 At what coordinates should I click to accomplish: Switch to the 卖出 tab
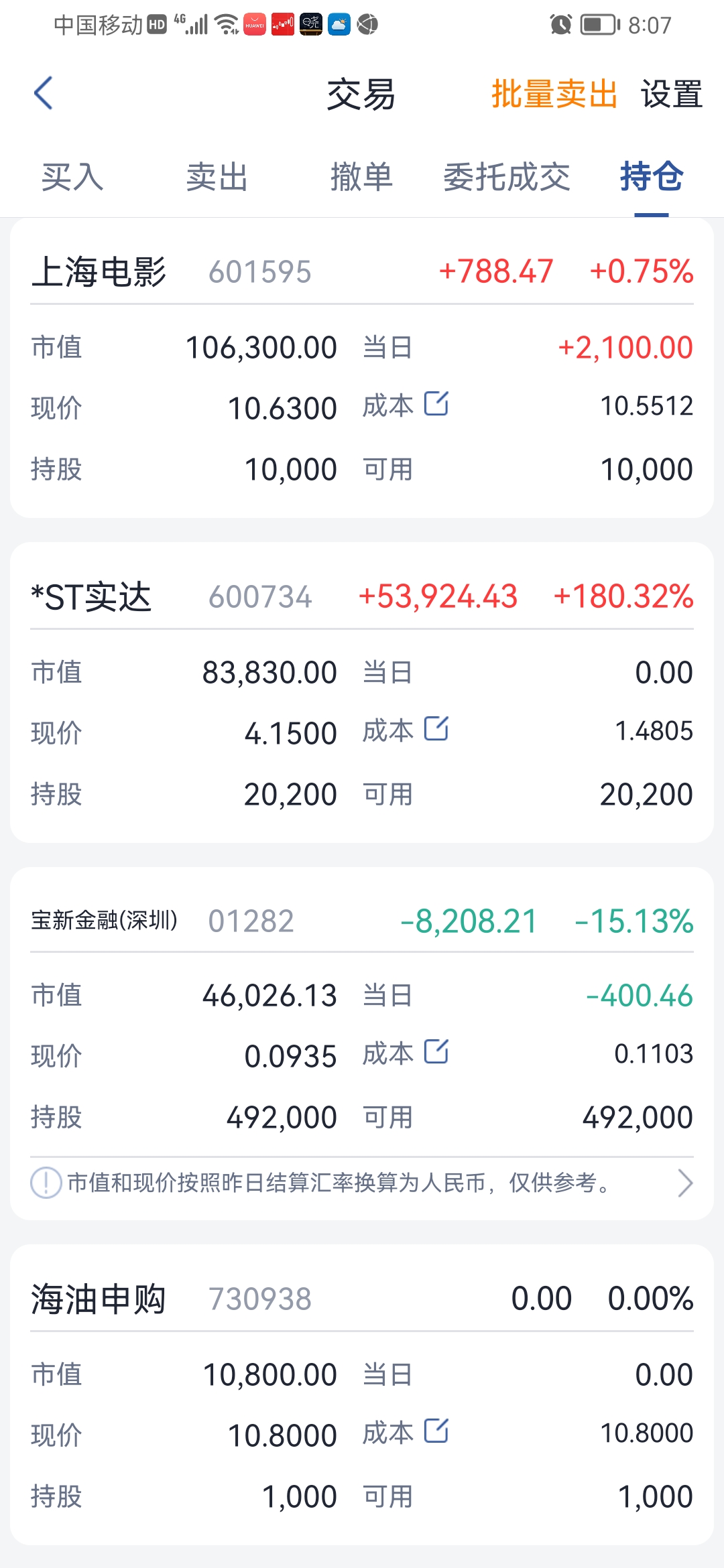click(217, 178)
